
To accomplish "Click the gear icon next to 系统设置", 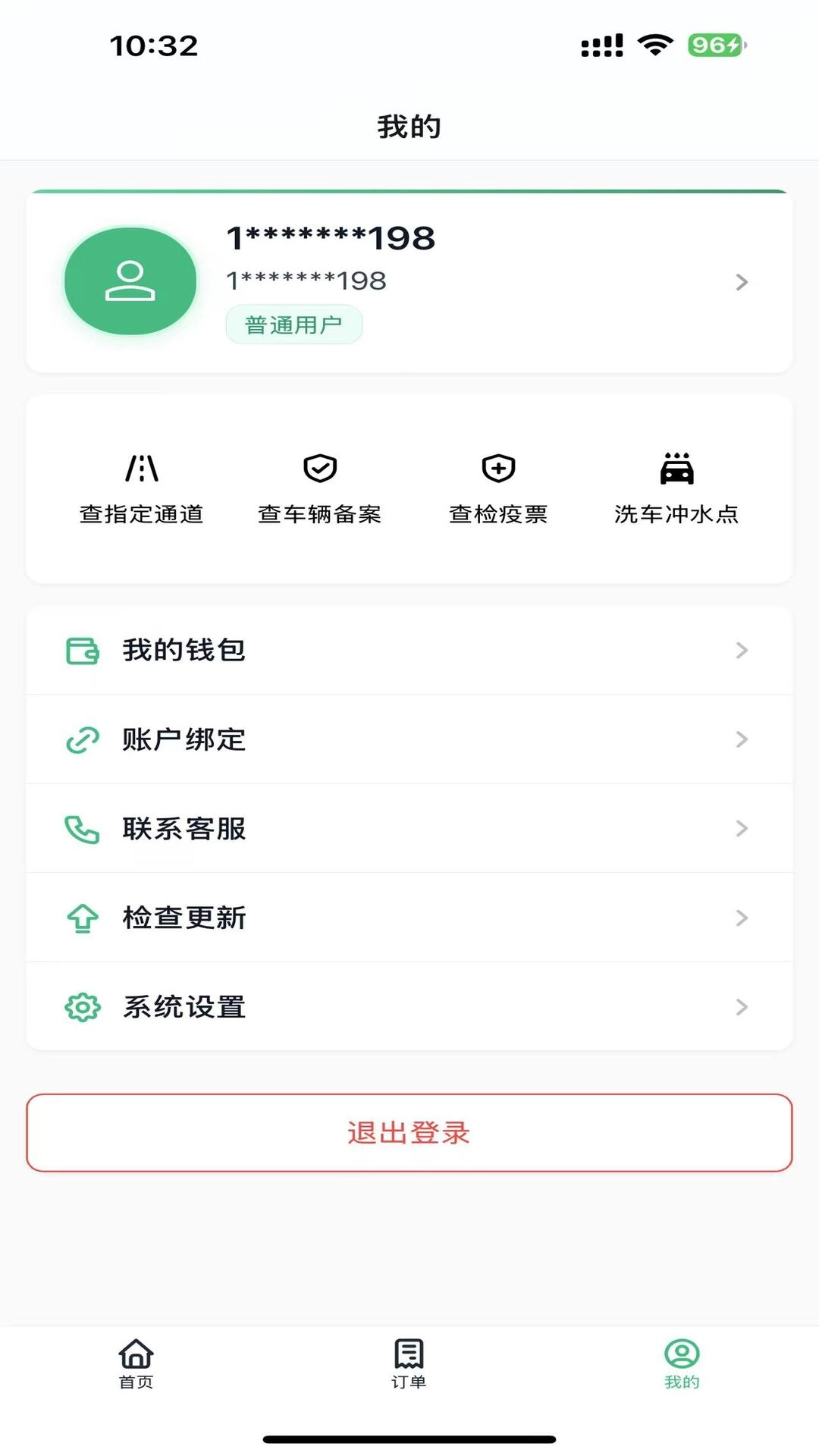I will point(83,1006).
